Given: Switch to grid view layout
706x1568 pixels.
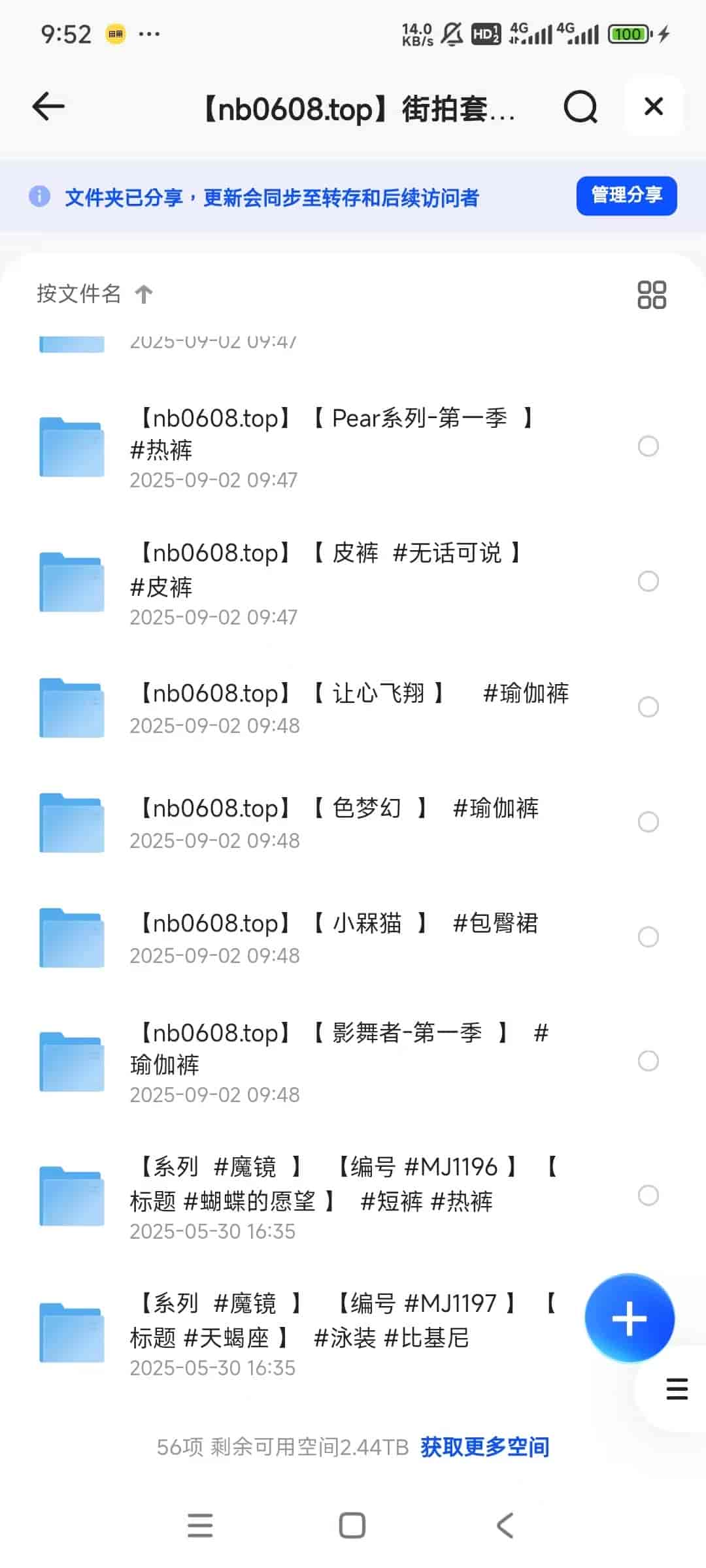Looking at the screenshot, I should click(651, 295).
